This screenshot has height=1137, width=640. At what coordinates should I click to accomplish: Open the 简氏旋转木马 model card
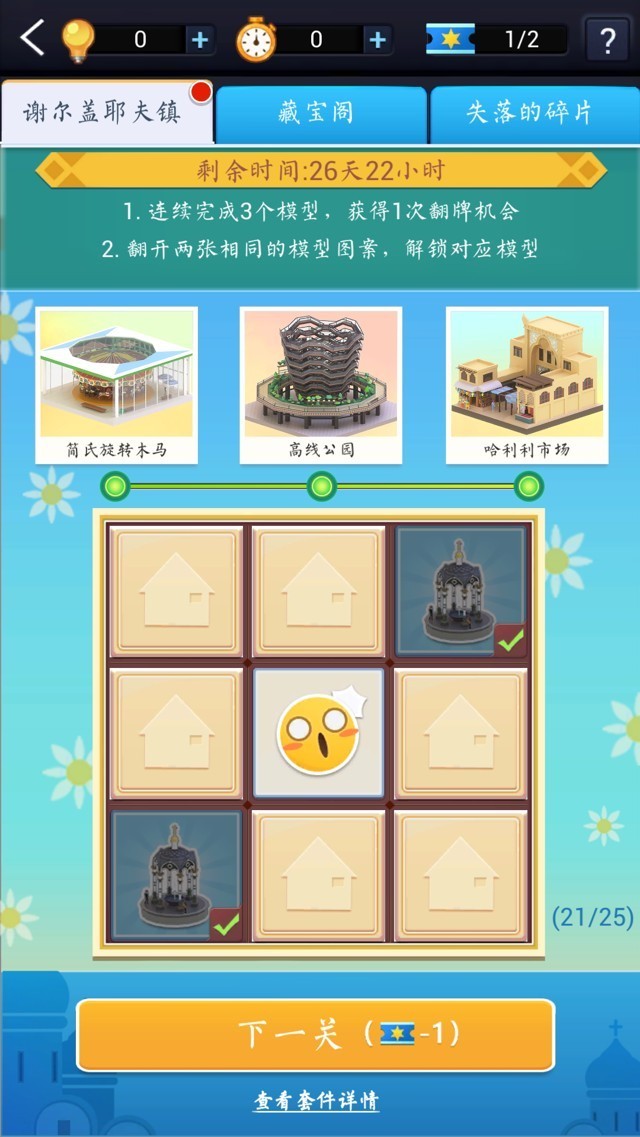(x=117, y=385)
